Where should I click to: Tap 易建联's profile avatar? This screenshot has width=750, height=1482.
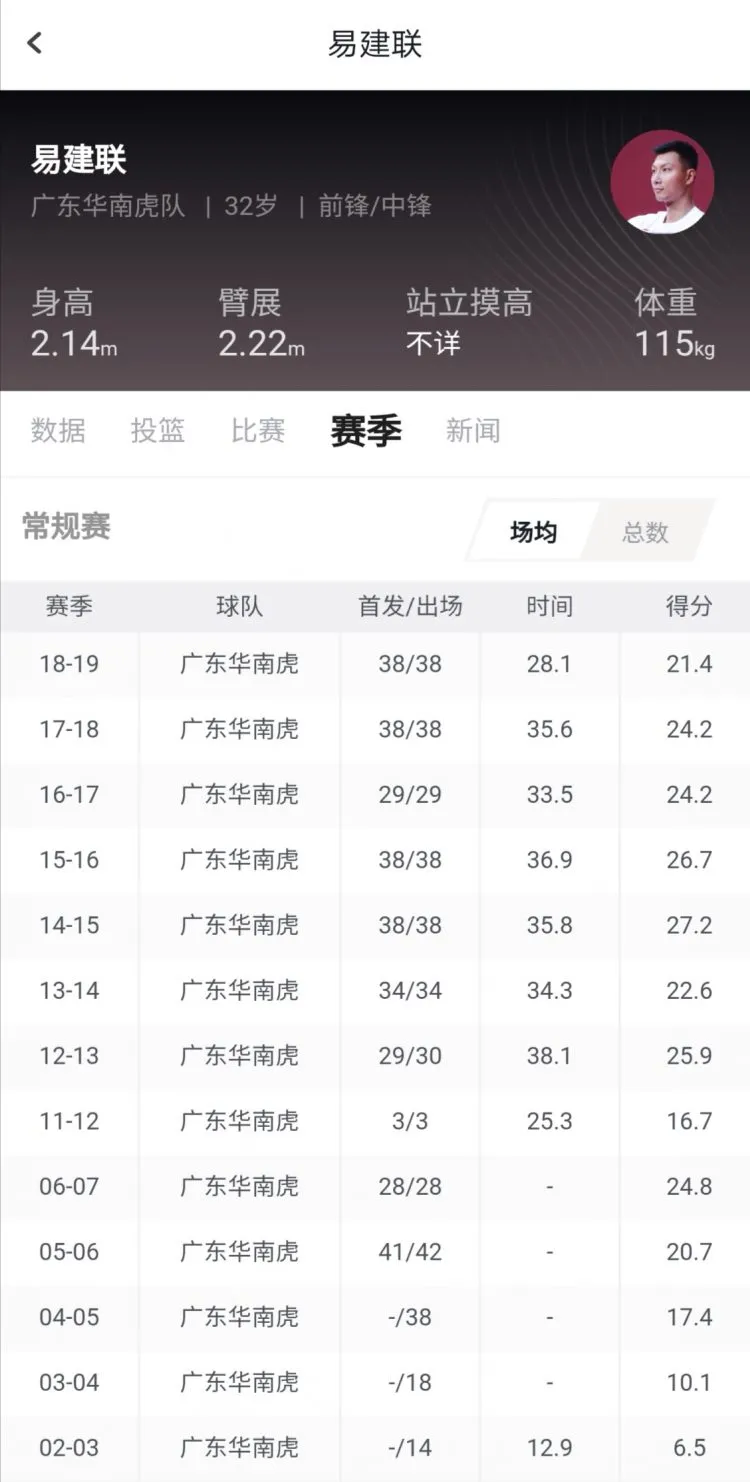662,182
